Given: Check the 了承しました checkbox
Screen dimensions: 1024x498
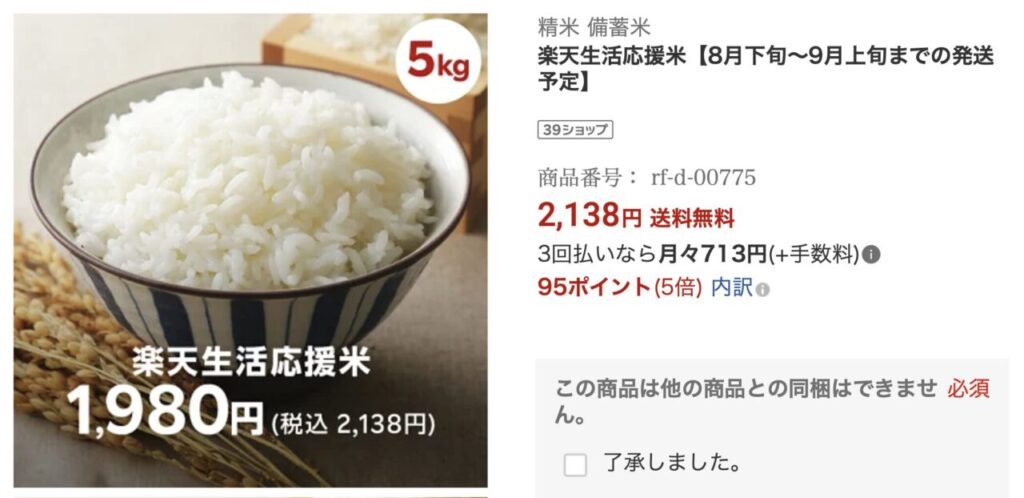Looking at the screenshot, I should point(575,464).
